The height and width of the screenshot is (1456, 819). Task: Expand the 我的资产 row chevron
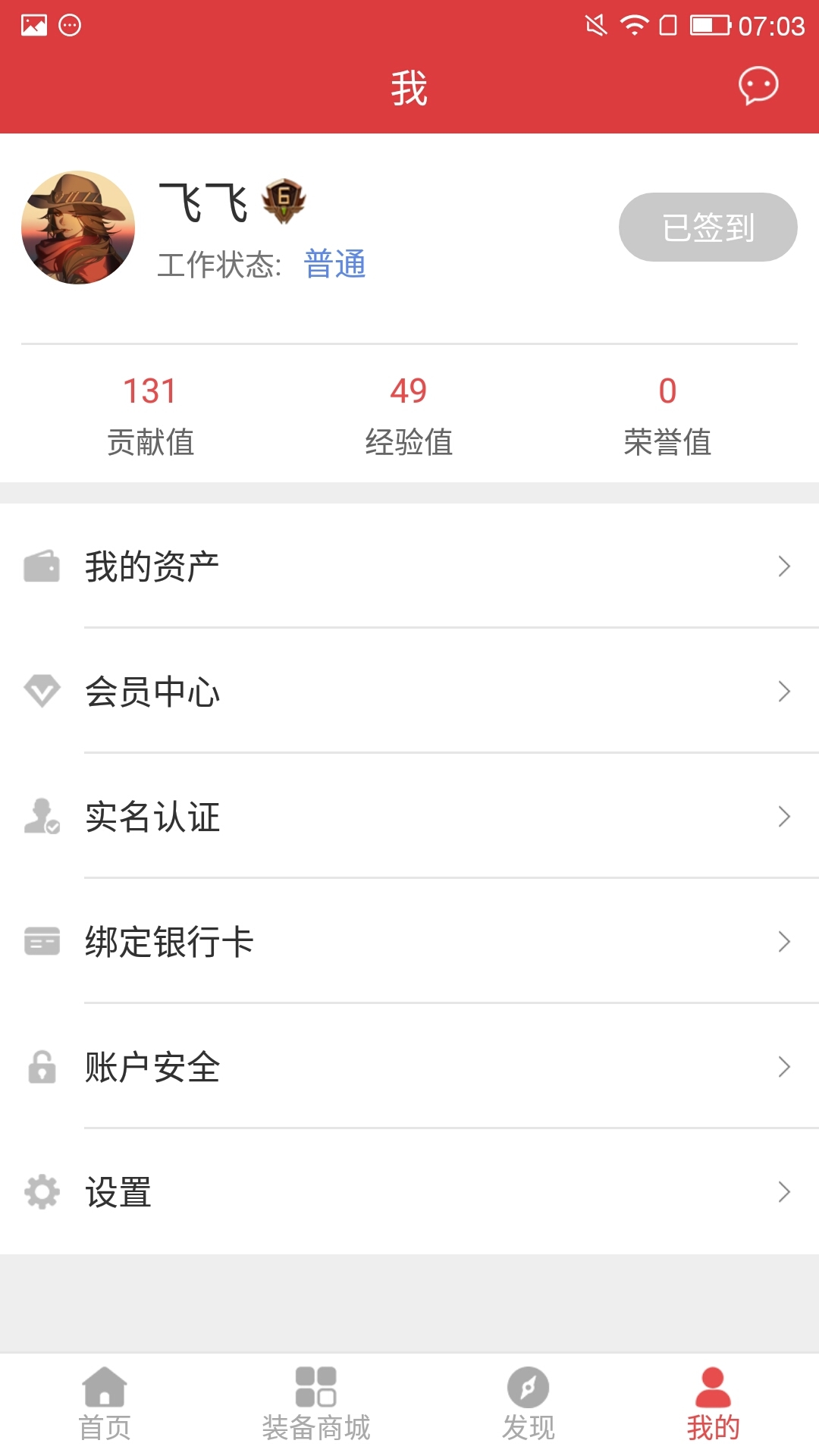(x=784, y=564)
